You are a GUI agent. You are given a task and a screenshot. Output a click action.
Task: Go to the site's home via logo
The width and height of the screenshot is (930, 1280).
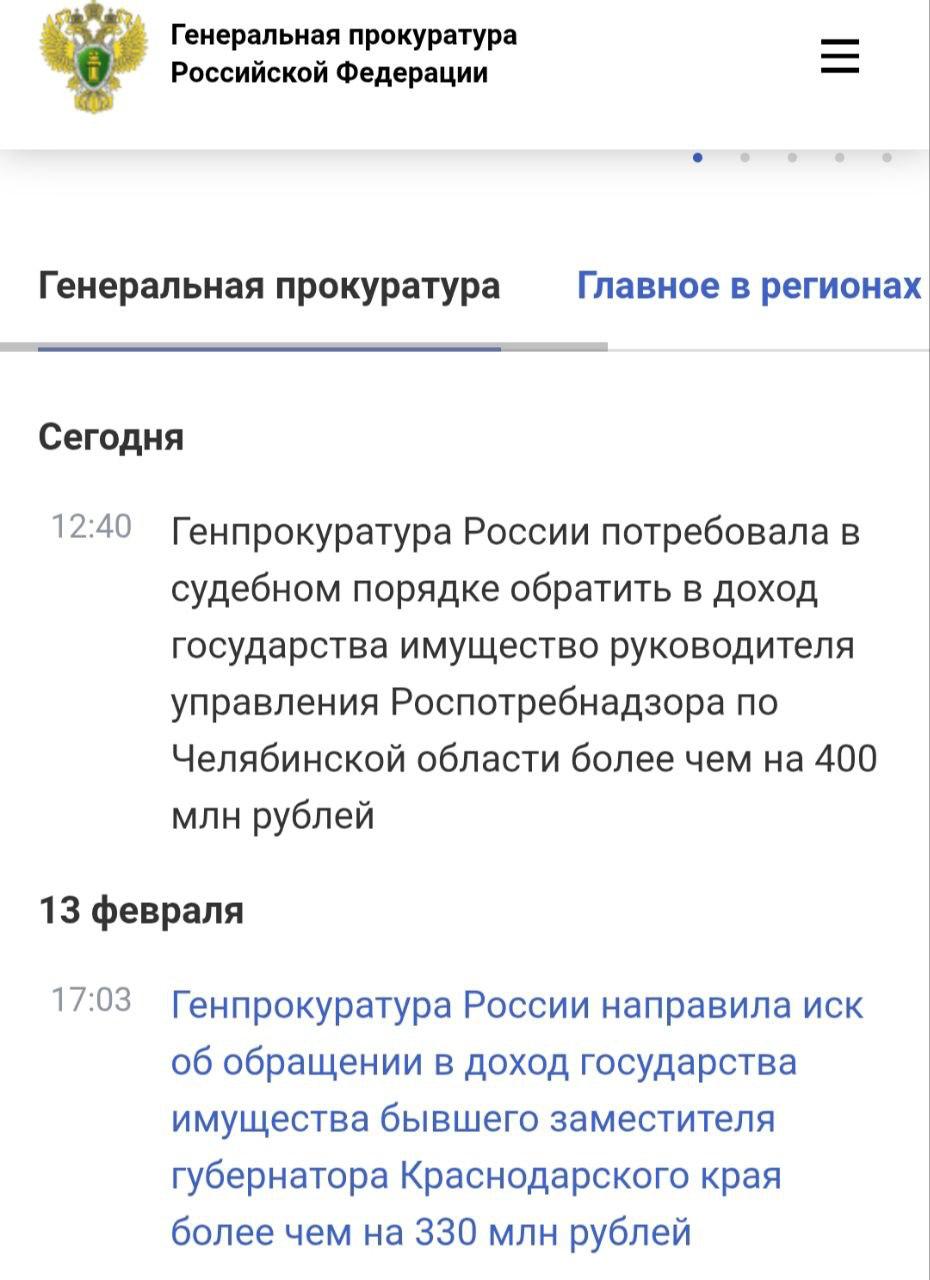93,58
